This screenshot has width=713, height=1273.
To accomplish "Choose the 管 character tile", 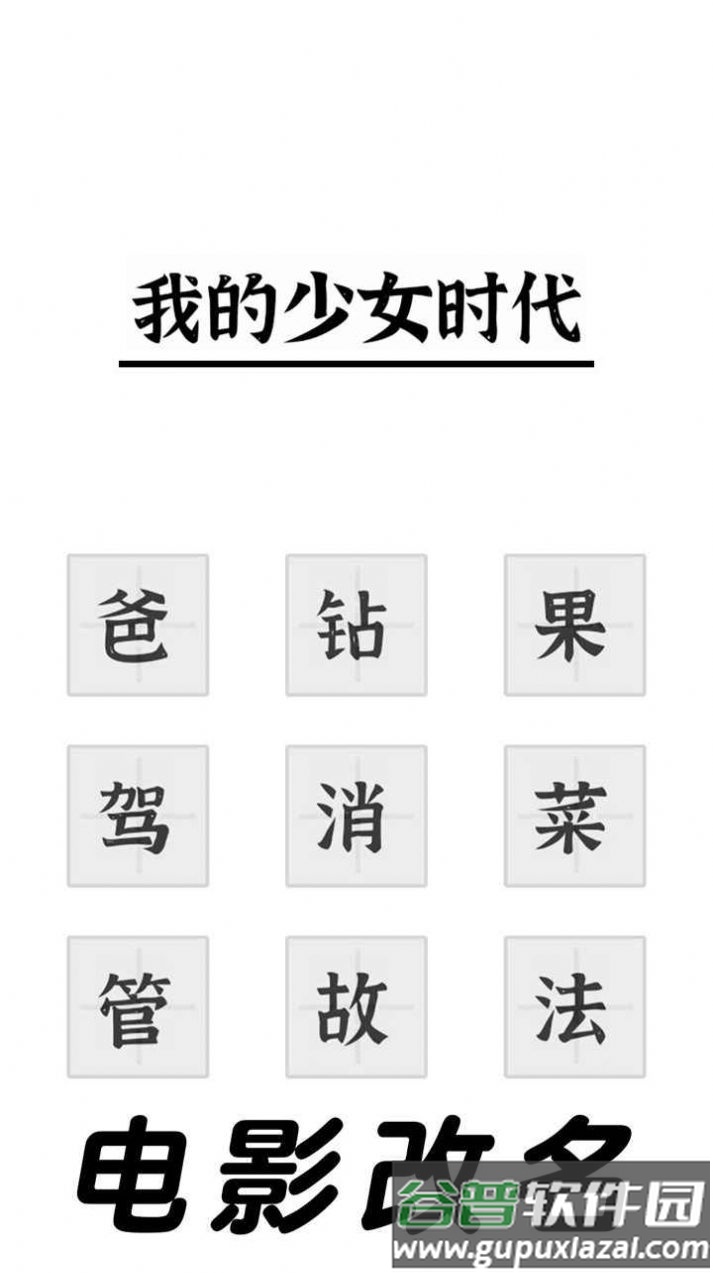I will click(x=138, y=1007).
